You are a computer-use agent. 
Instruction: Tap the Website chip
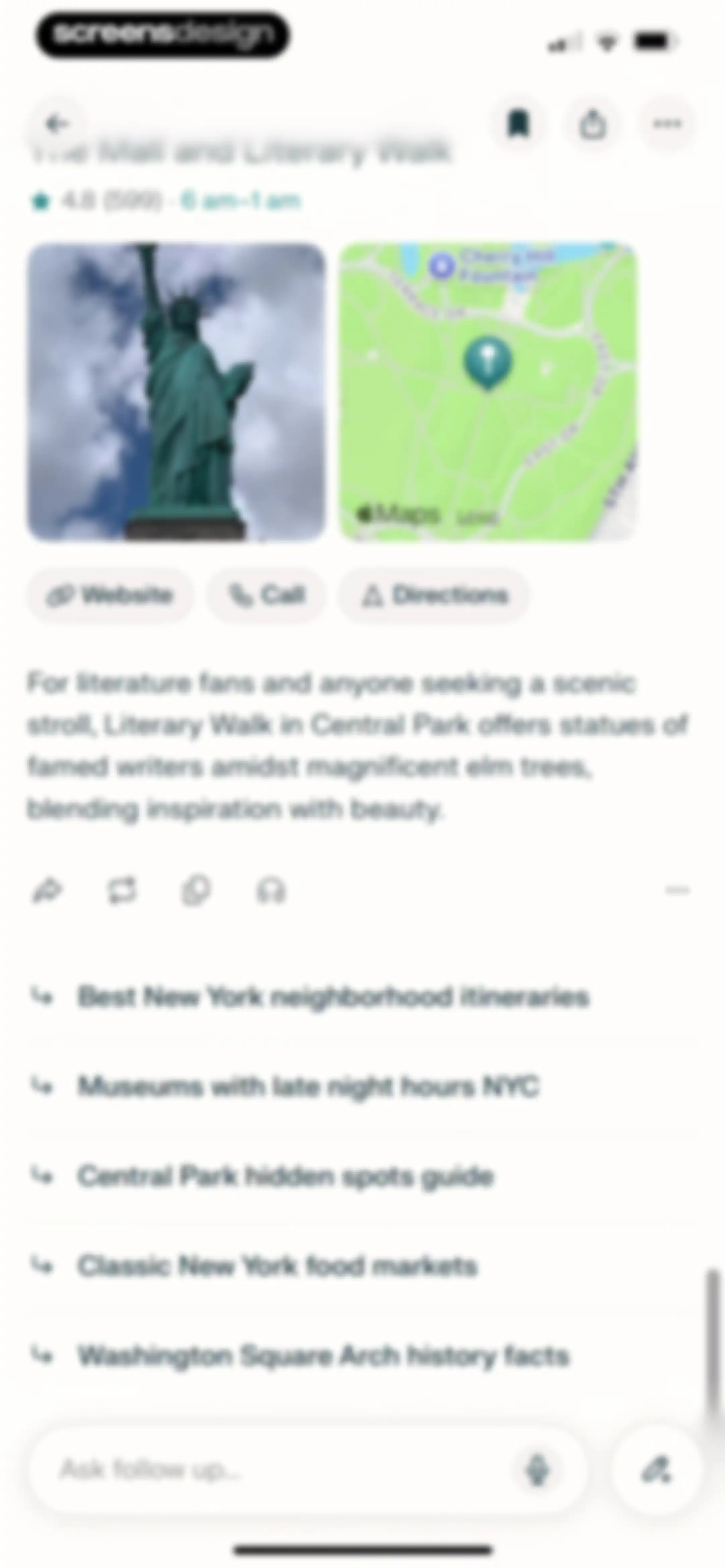pyautogui.click(x=110, y=595)
